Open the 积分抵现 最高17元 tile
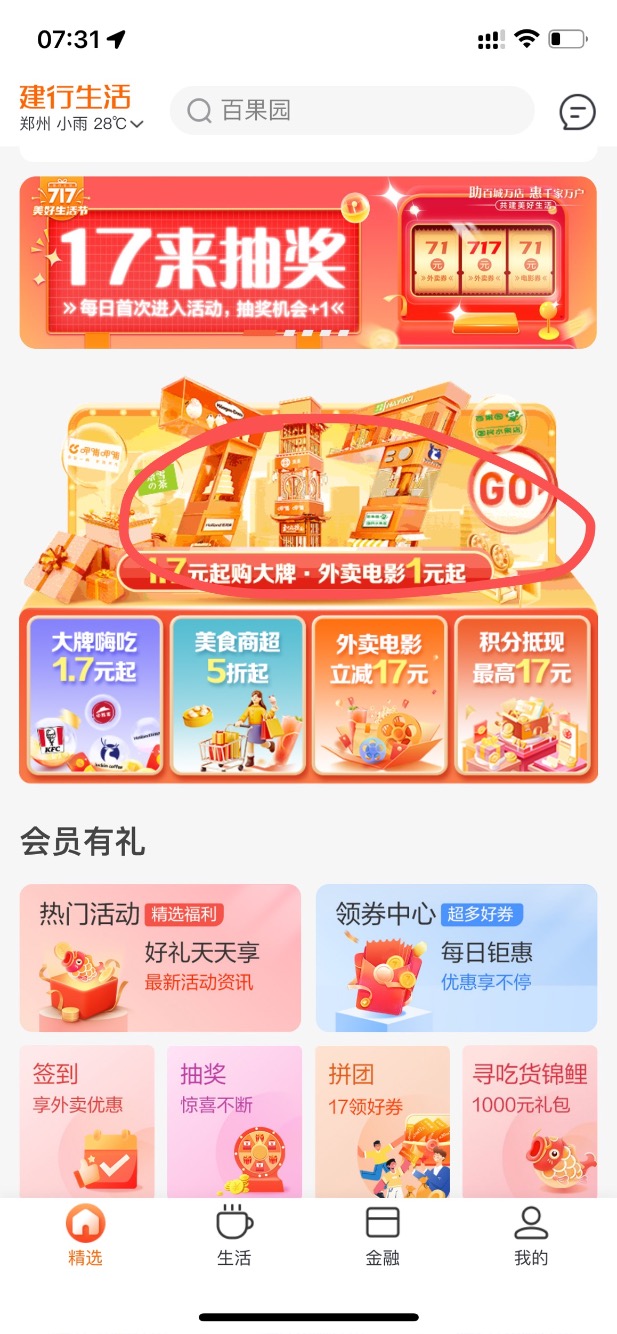Image resolution: width=617 pixels, height=1334 pixels. tap(522, 695)
